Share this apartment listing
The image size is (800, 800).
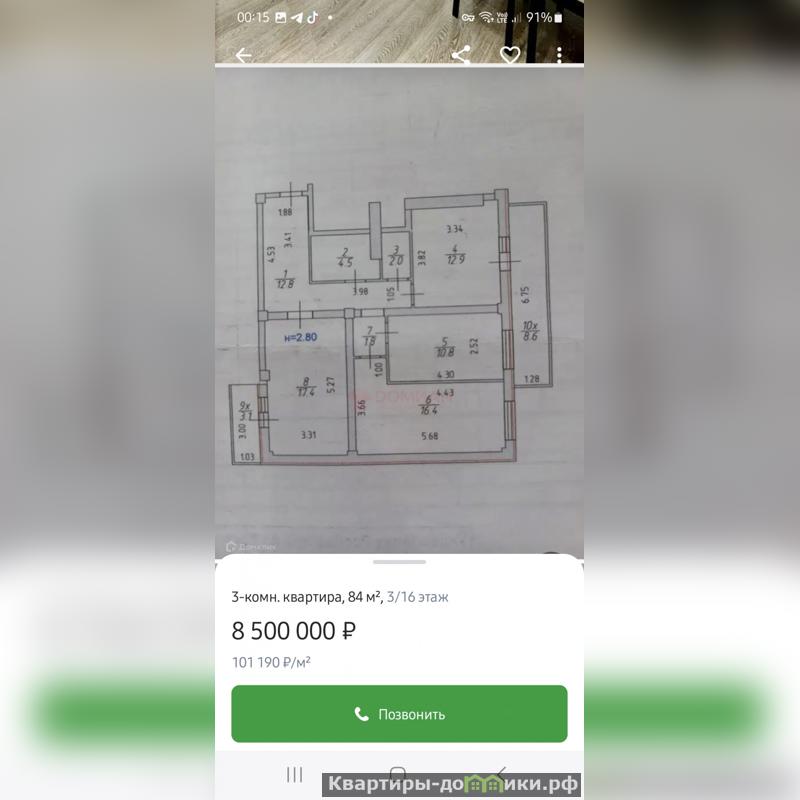[461, 56]
